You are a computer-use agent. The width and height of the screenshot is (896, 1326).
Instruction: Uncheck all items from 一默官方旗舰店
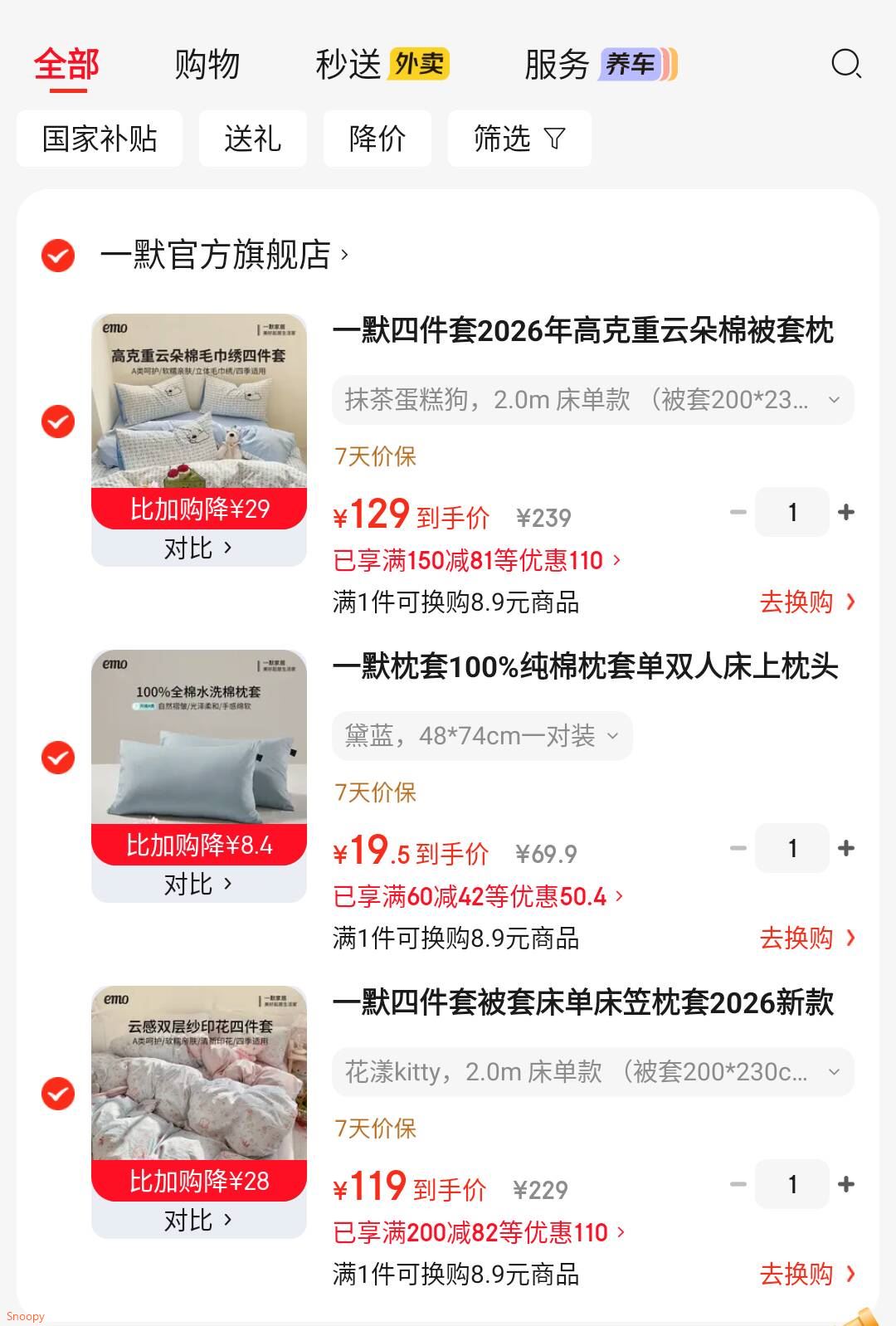coord(58,256)
